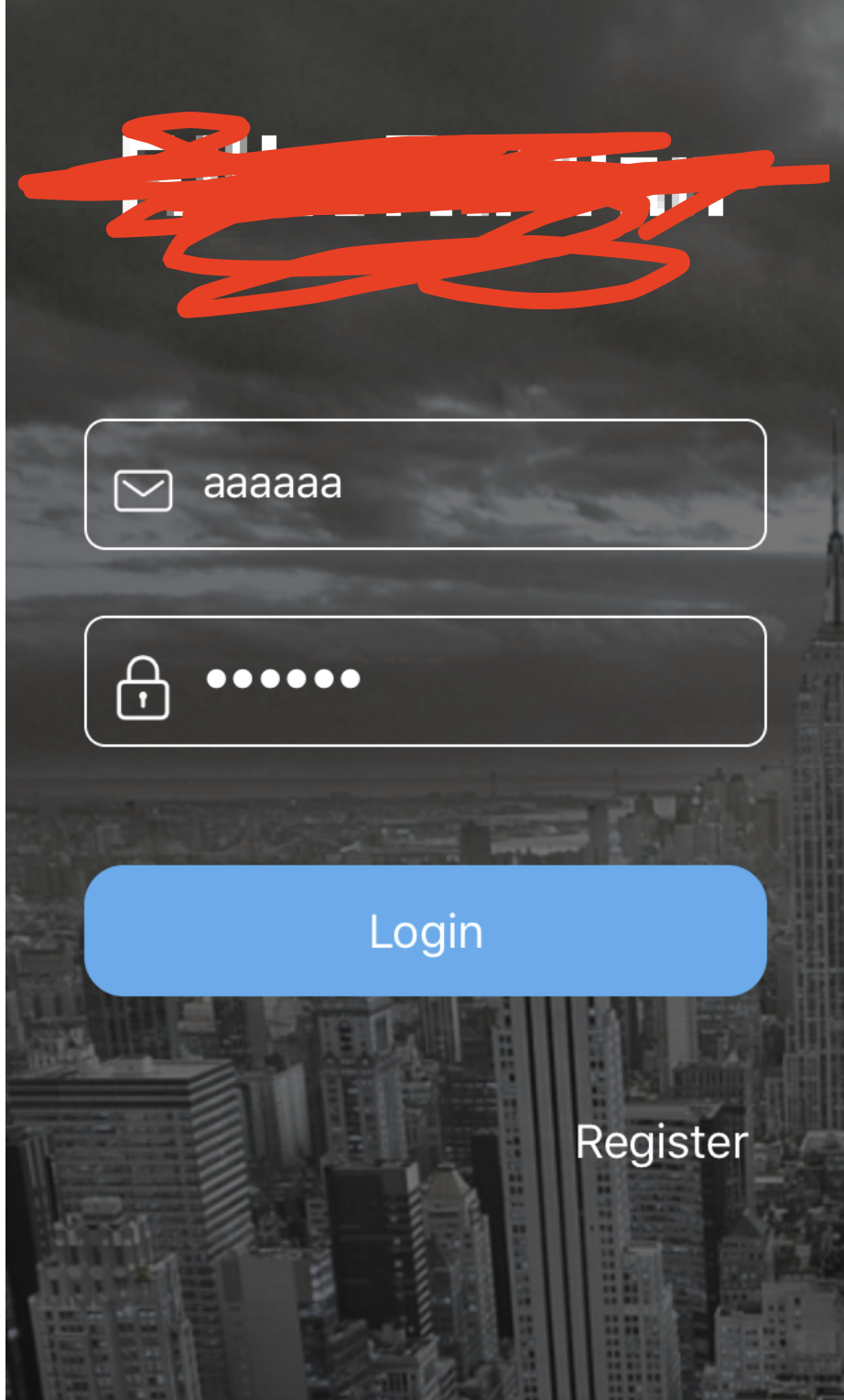Tap the email field containing aaaaaa
The height and width of the screenshot is (1400, 844).
coord(425,484)
